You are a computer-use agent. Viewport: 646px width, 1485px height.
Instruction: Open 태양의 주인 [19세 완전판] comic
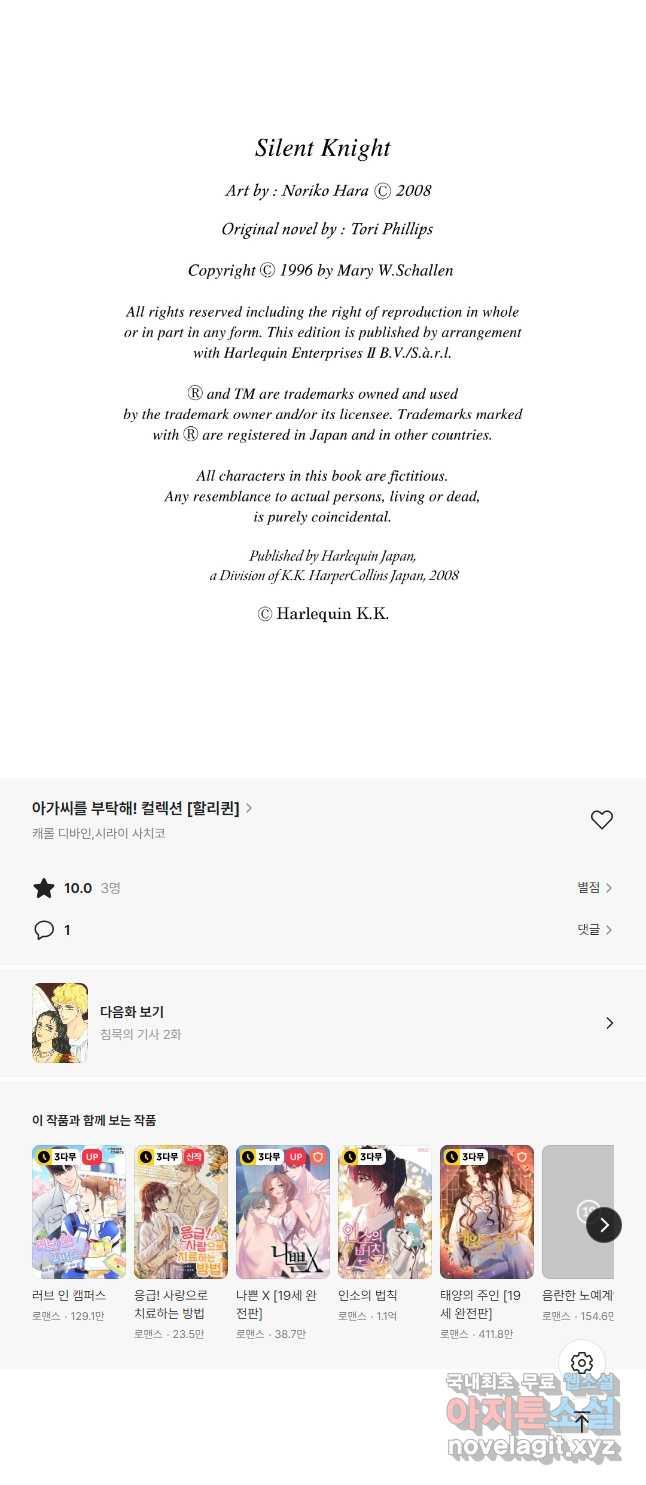point(487,1212)
